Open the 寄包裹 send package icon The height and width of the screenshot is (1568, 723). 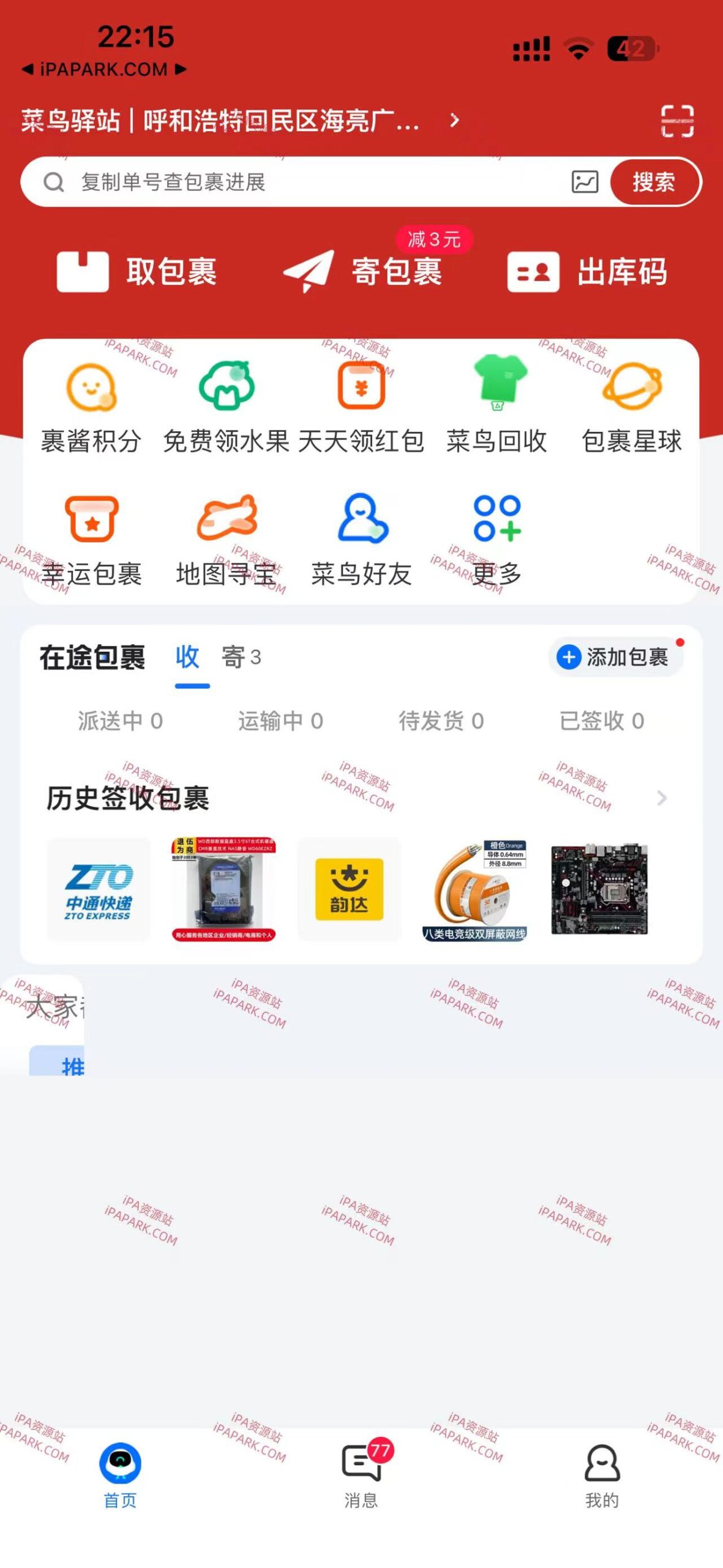coord(364,271)
